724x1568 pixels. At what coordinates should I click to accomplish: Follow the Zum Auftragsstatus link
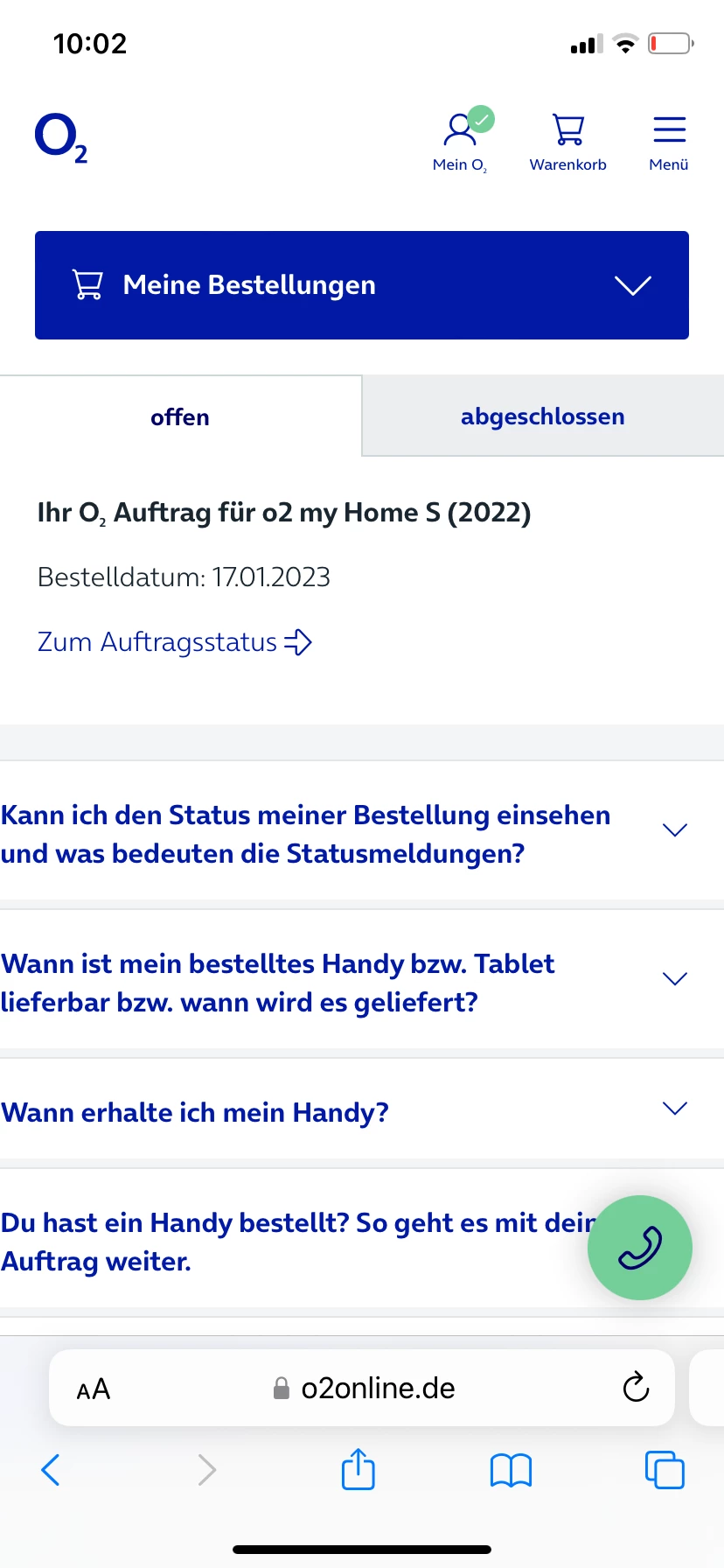coord(175,641)
